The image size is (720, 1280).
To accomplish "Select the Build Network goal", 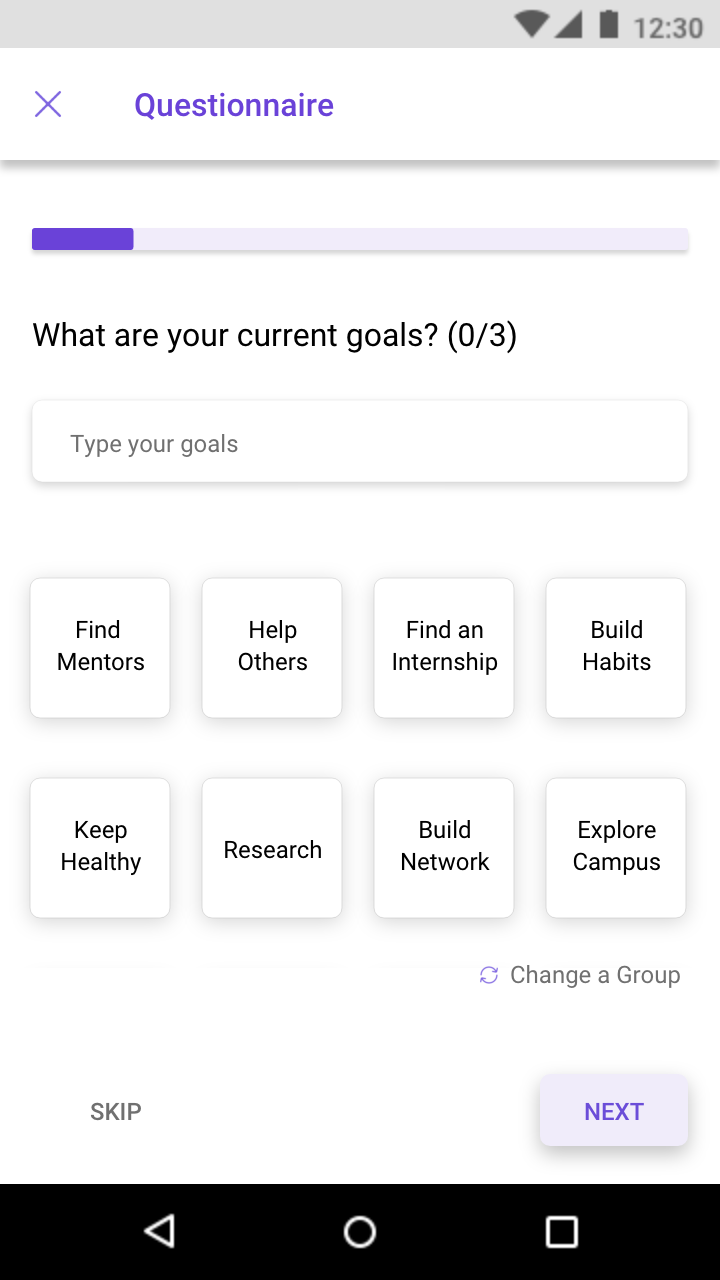I will 444,847.
